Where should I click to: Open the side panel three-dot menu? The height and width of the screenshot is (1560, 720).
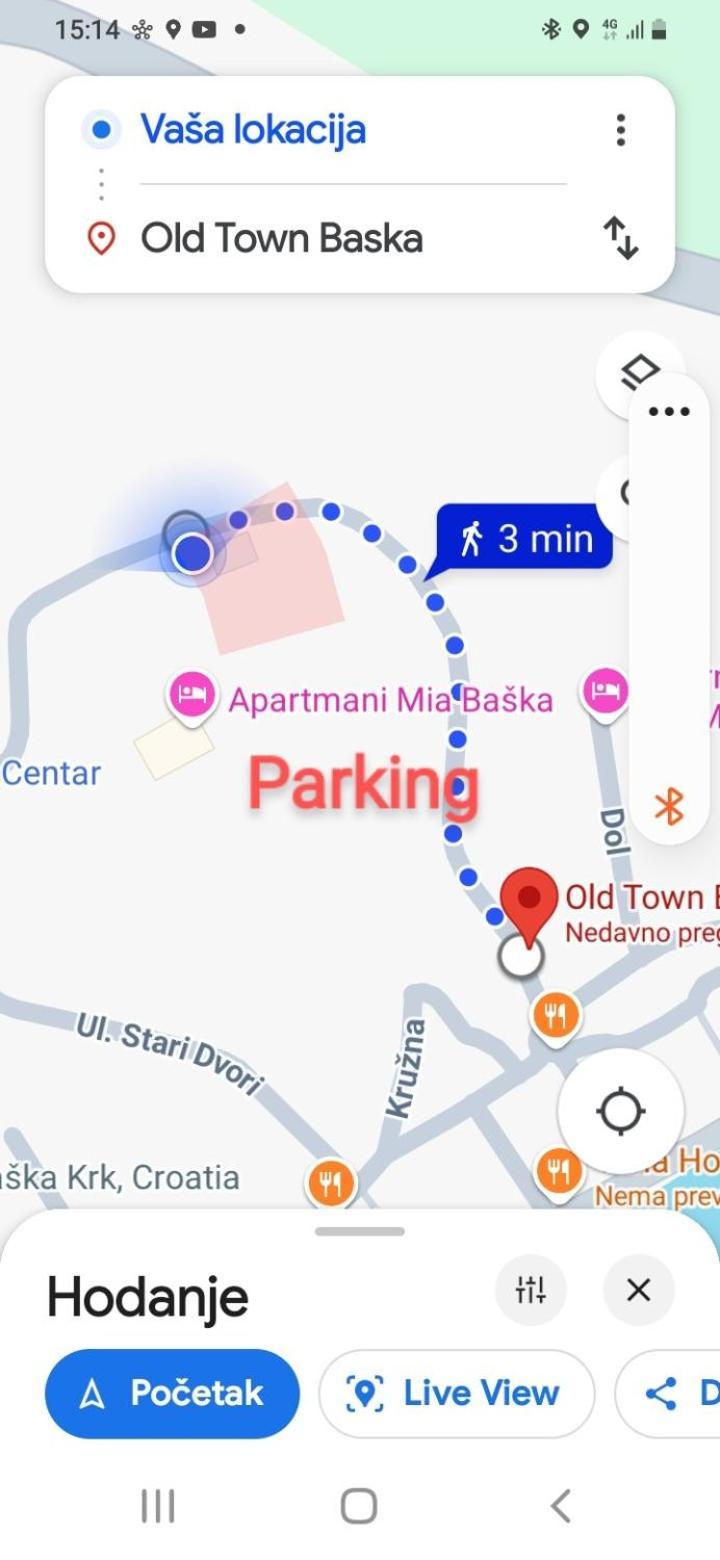point(669,412)
